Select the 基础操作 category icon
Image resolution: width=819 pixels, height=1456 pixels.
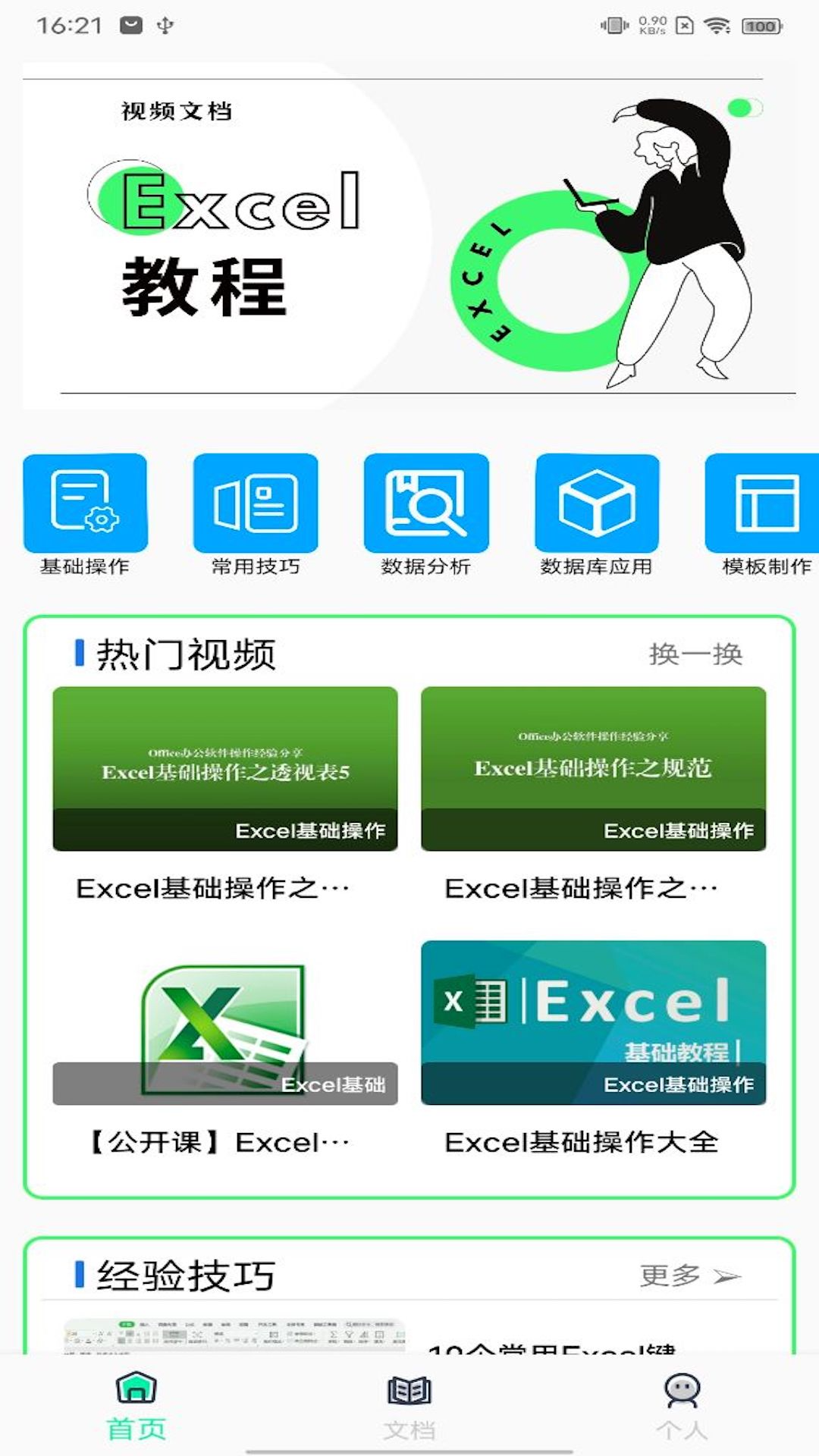click(x=86, y=504)
